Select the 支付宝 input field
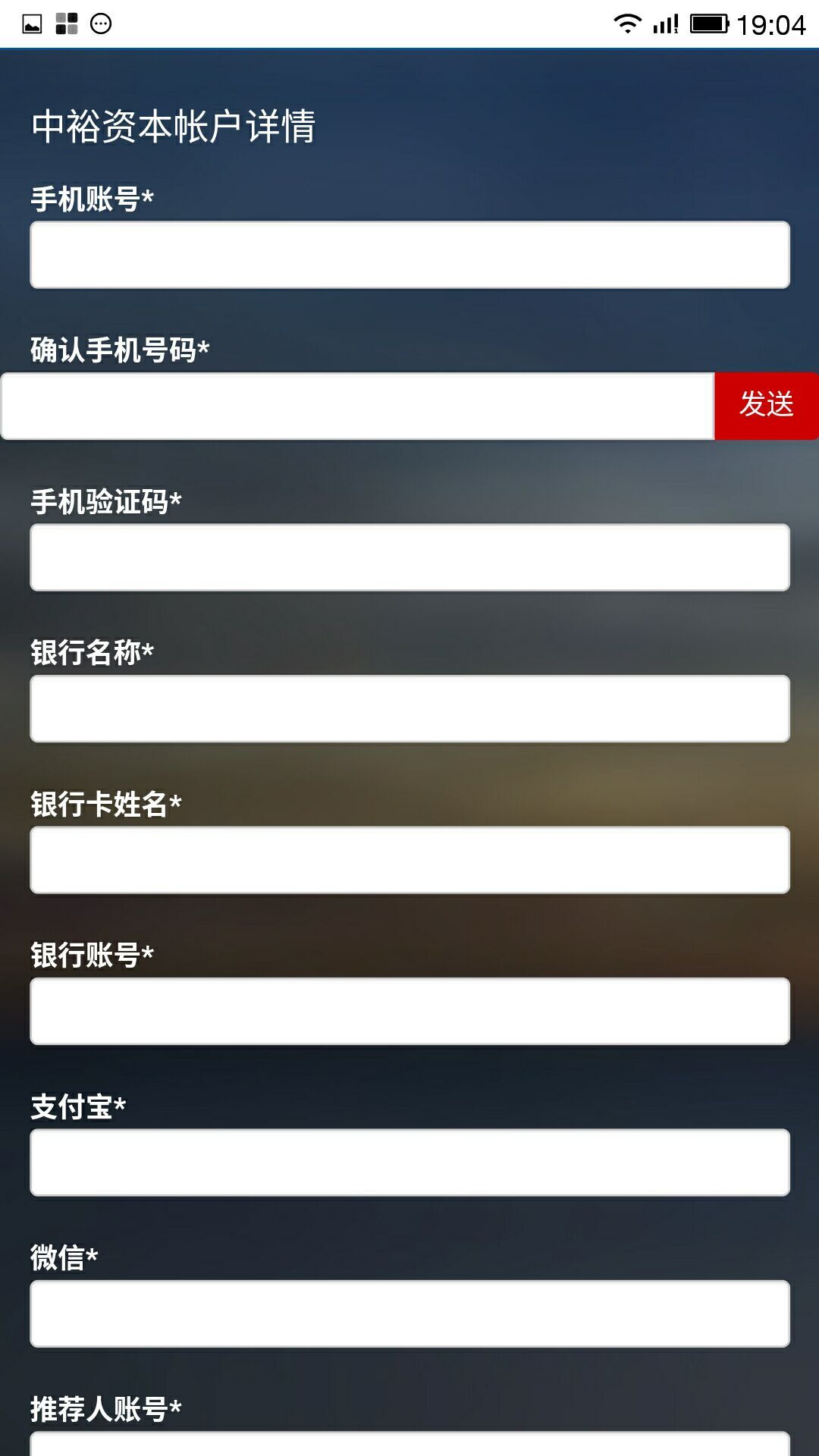This screenshot has width=819, height=1456. [x=409, y=1163]
